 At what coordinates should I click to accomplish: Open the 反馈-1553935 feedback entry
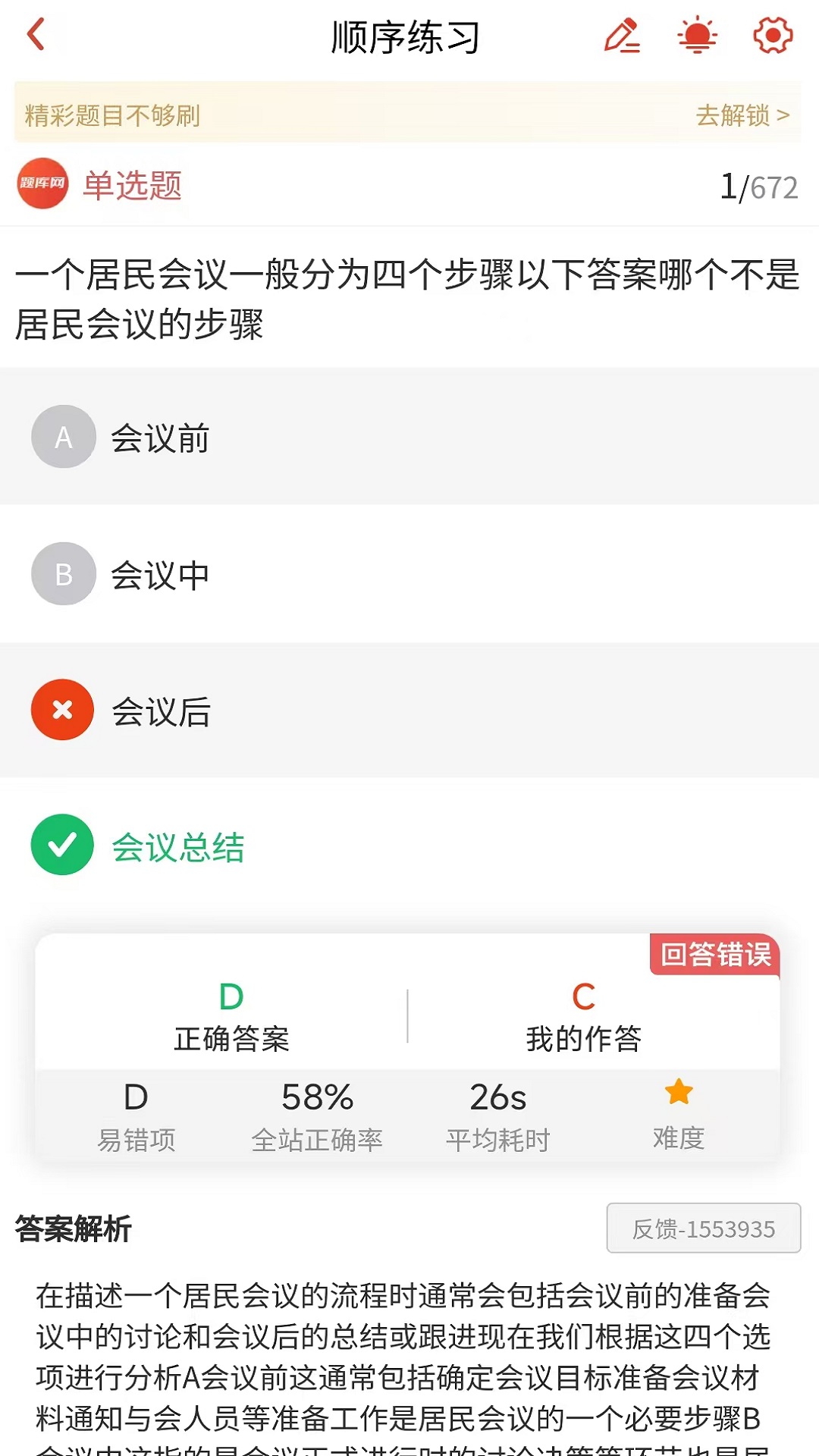(x=702, y=1228)
